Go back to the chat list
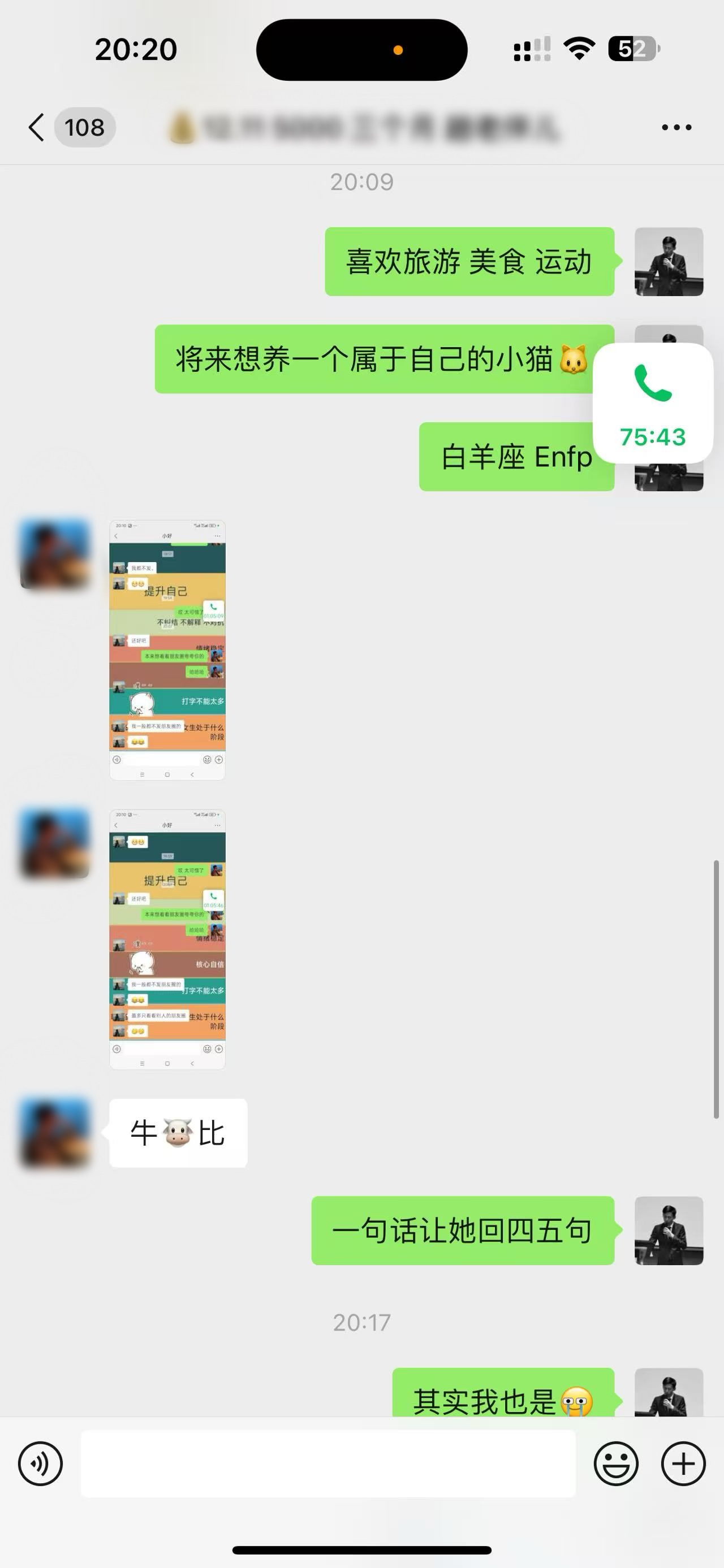 (x=38, y=127)
